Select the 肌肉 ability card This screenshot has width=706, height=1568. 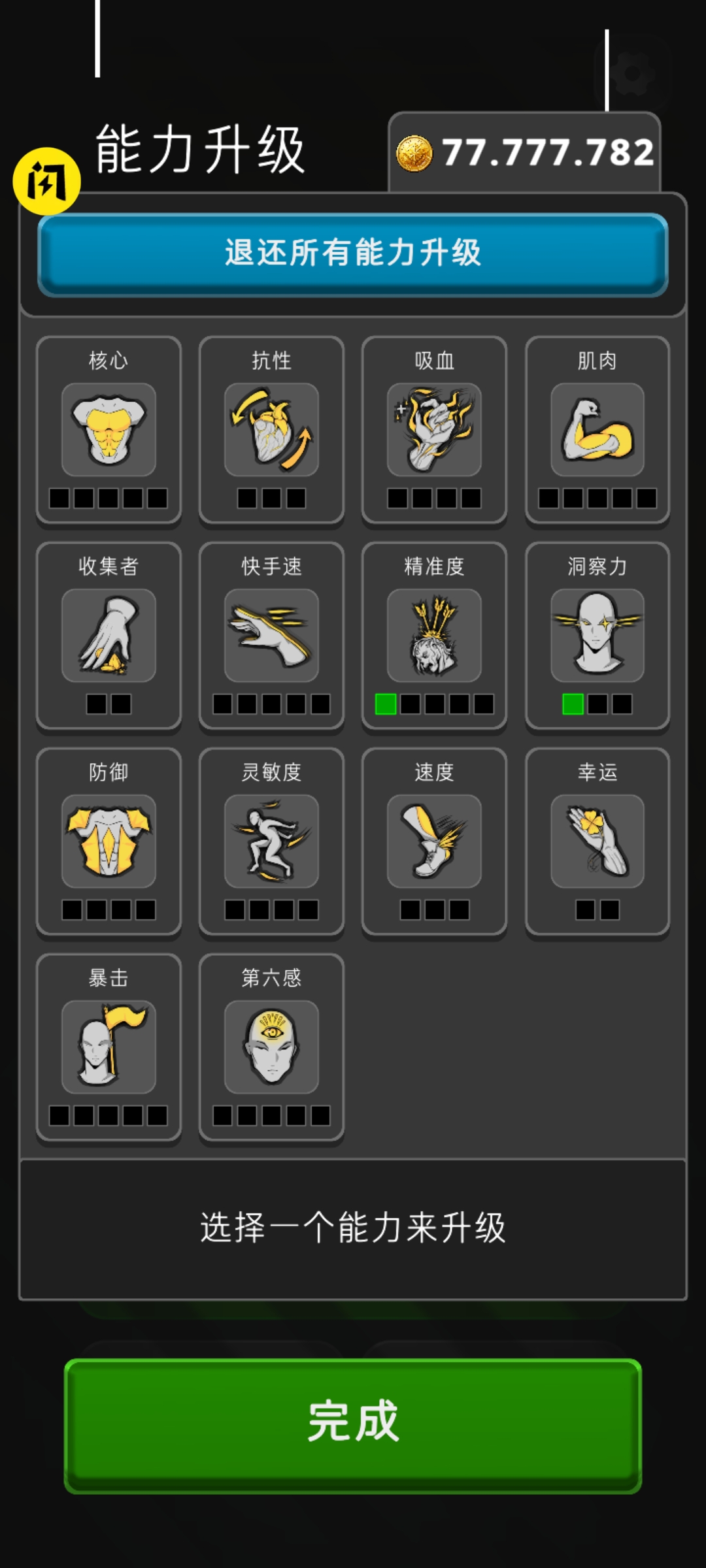click(x=597, y=429)
